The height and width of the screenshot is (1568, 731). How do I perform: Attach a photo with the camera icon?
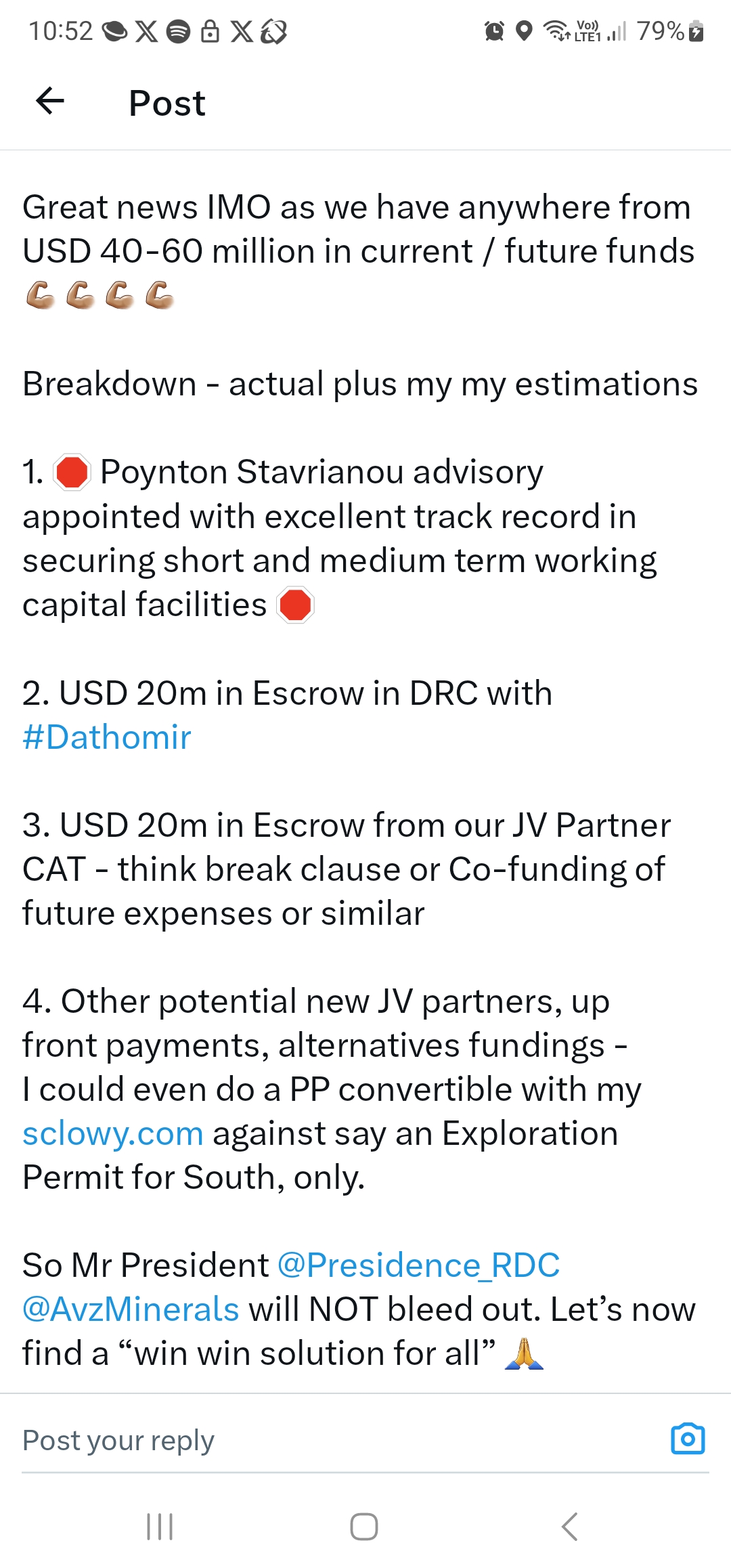pos(687,1439)
